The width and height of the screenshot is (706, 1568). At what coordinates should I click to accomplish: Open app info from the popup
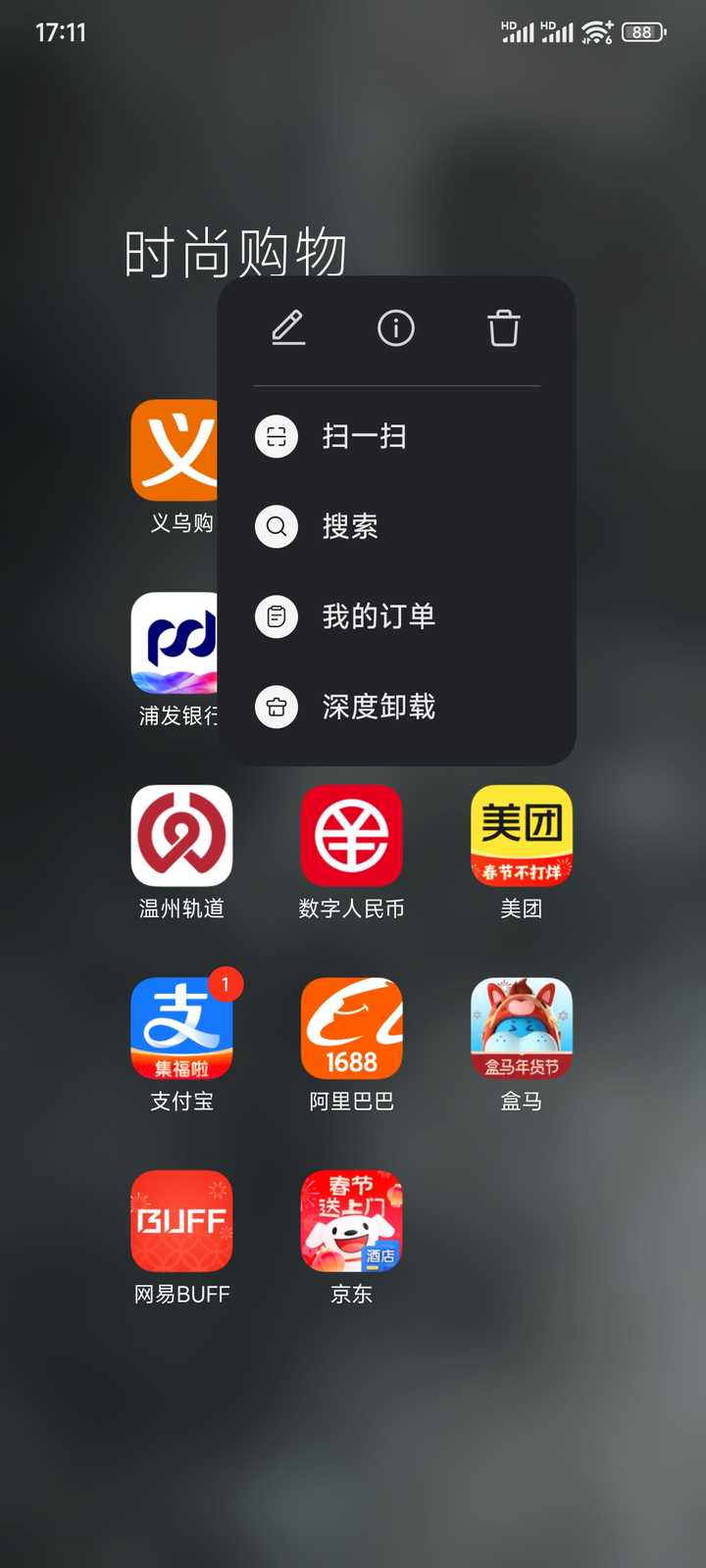(x=396, y=328)
